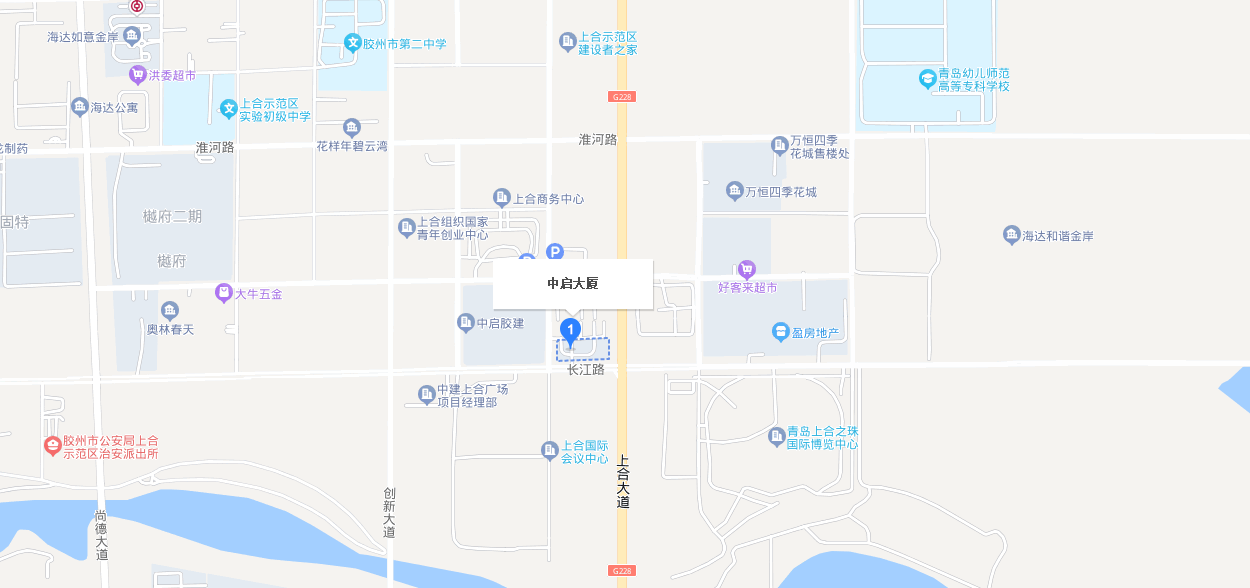The image size is (1250, 588).
Task: Open 青岛上合之珠国际博览中心 marker
Action: click(777, 437)
